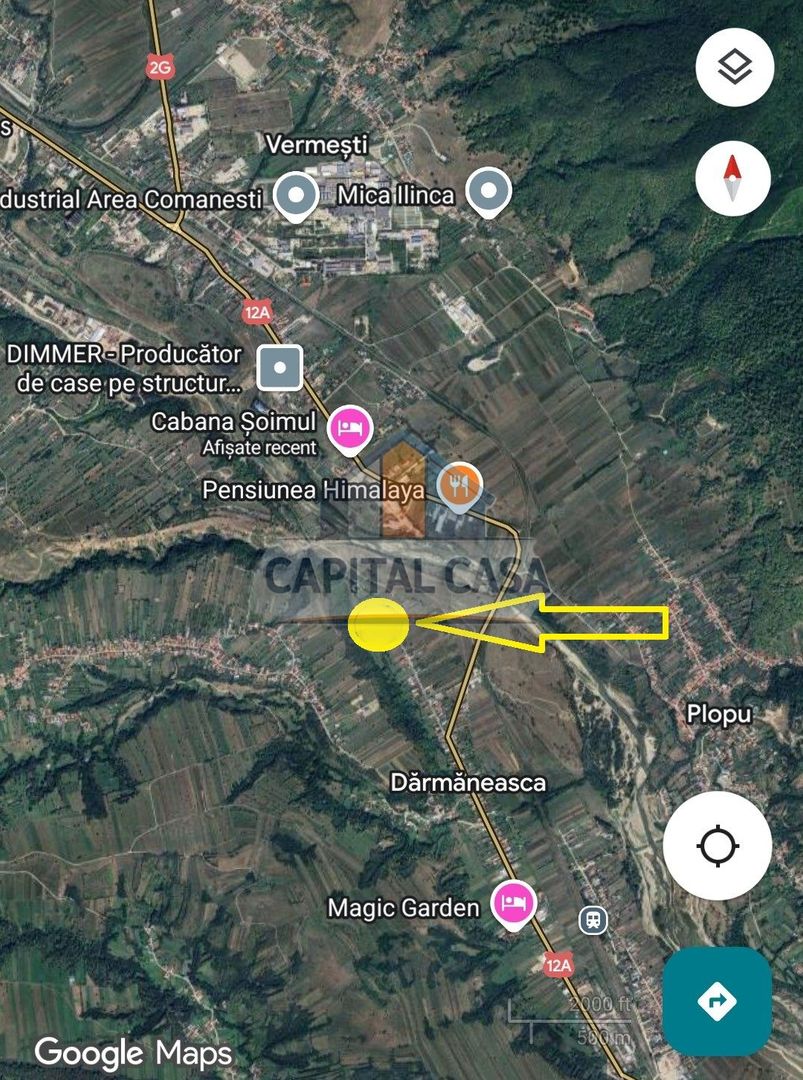The image size is (803, 1080).
Task: Select the Plopu village label
Action: [718, 715]
